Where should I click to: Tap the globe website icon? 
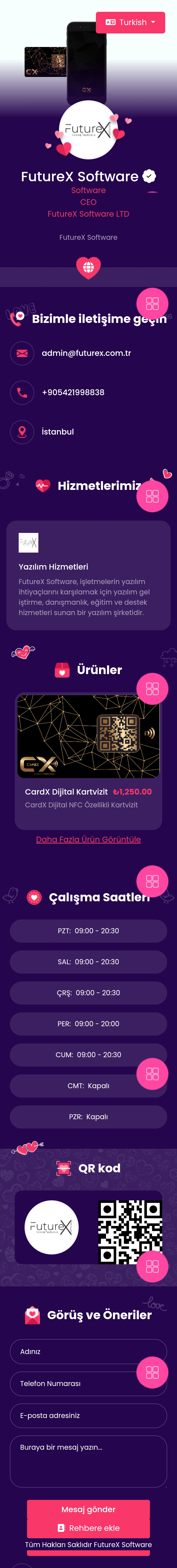tap(88, 267)
